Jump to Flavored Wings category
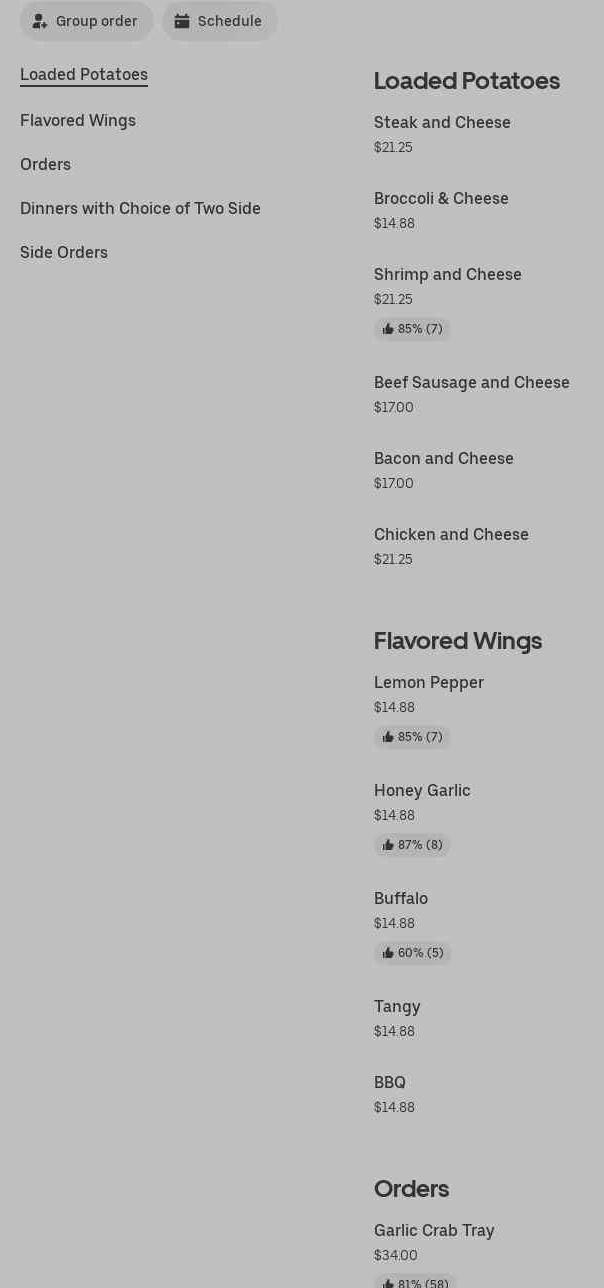Image resolution: width=604 pixels, height=1288 pixels. tap(78, 120)
